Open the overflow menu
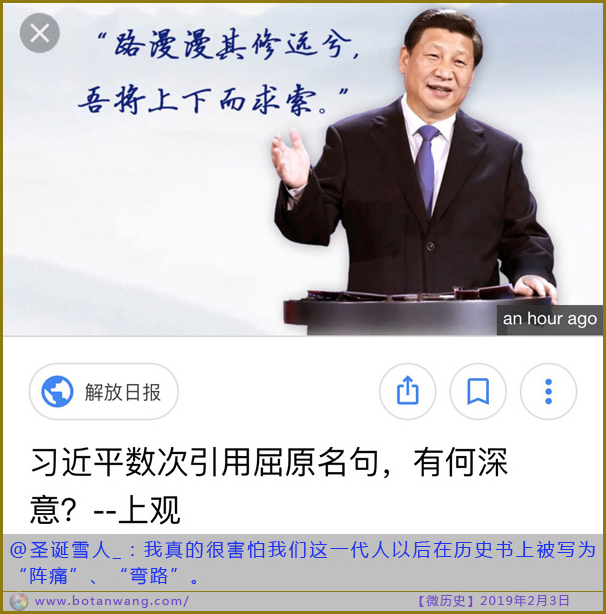 tap(548, 392)
